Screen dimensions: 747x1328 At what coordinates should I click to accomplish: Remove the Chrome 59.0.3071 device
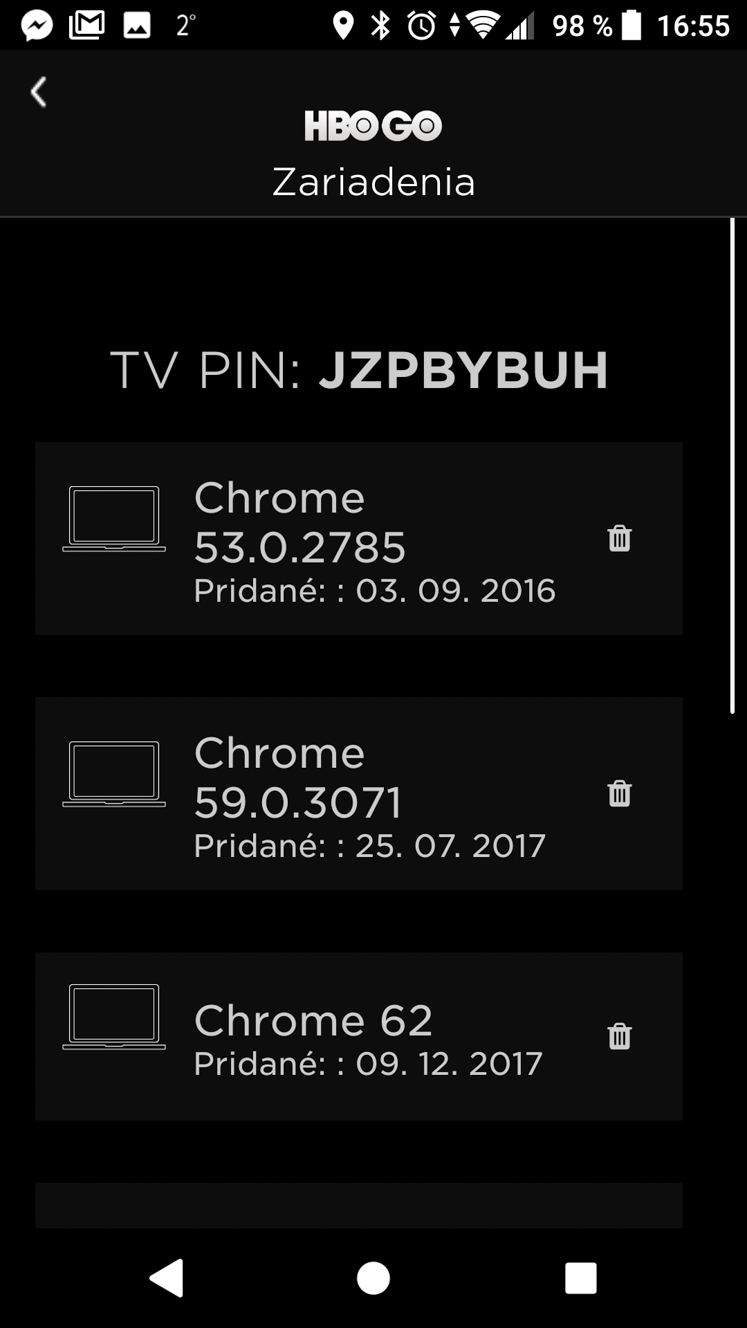[x=620, y=793]
